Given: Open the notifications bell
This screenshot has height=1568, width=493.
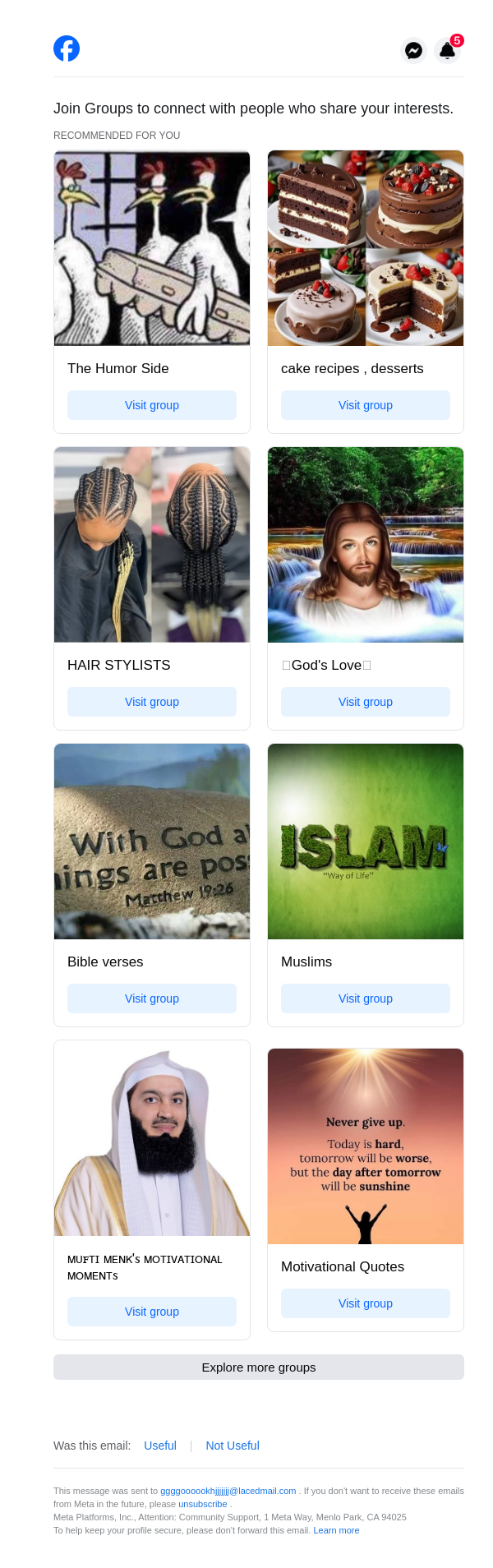Looking at the screenshot, I should [447, 50].
